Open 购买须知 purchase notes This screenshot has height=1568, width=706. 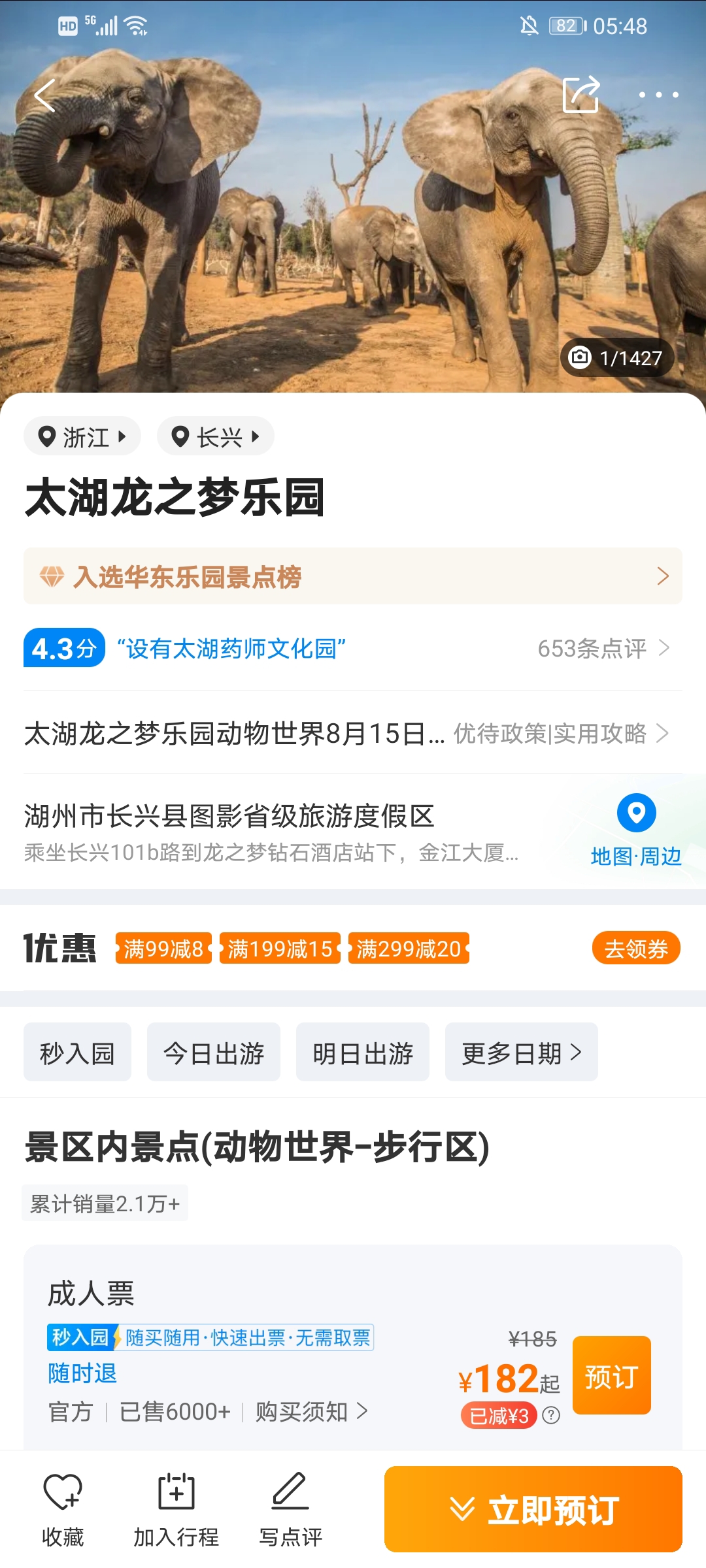[311, 1412]
